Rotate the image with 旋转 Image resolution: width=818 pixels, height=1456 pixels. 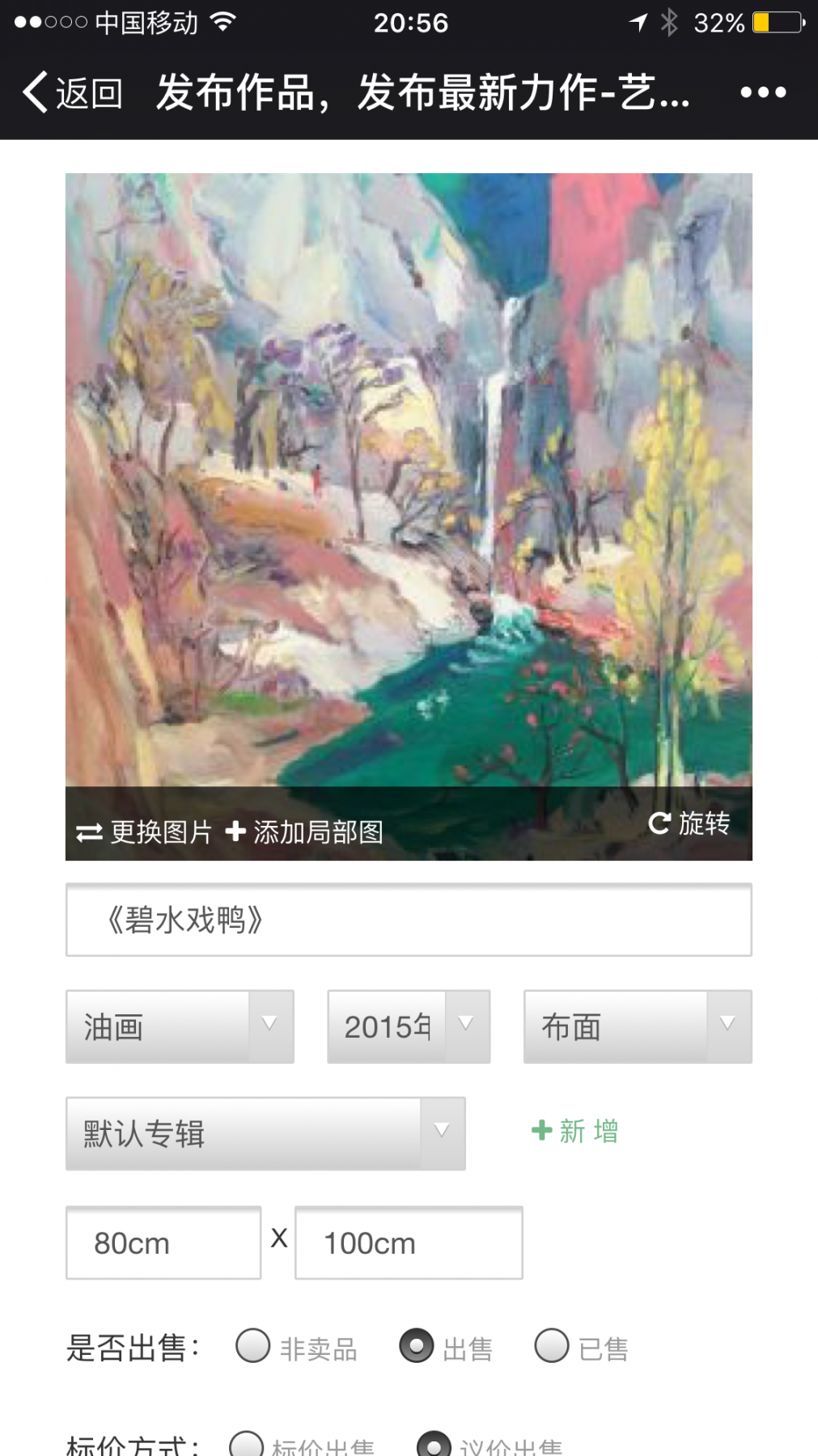[689, 823]
